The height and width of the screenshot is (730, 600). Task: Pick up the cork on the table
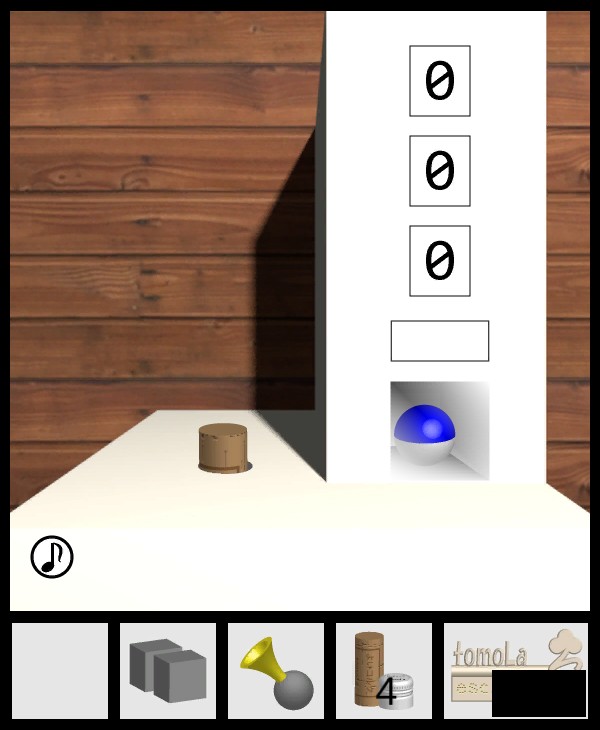coord(223,448)
